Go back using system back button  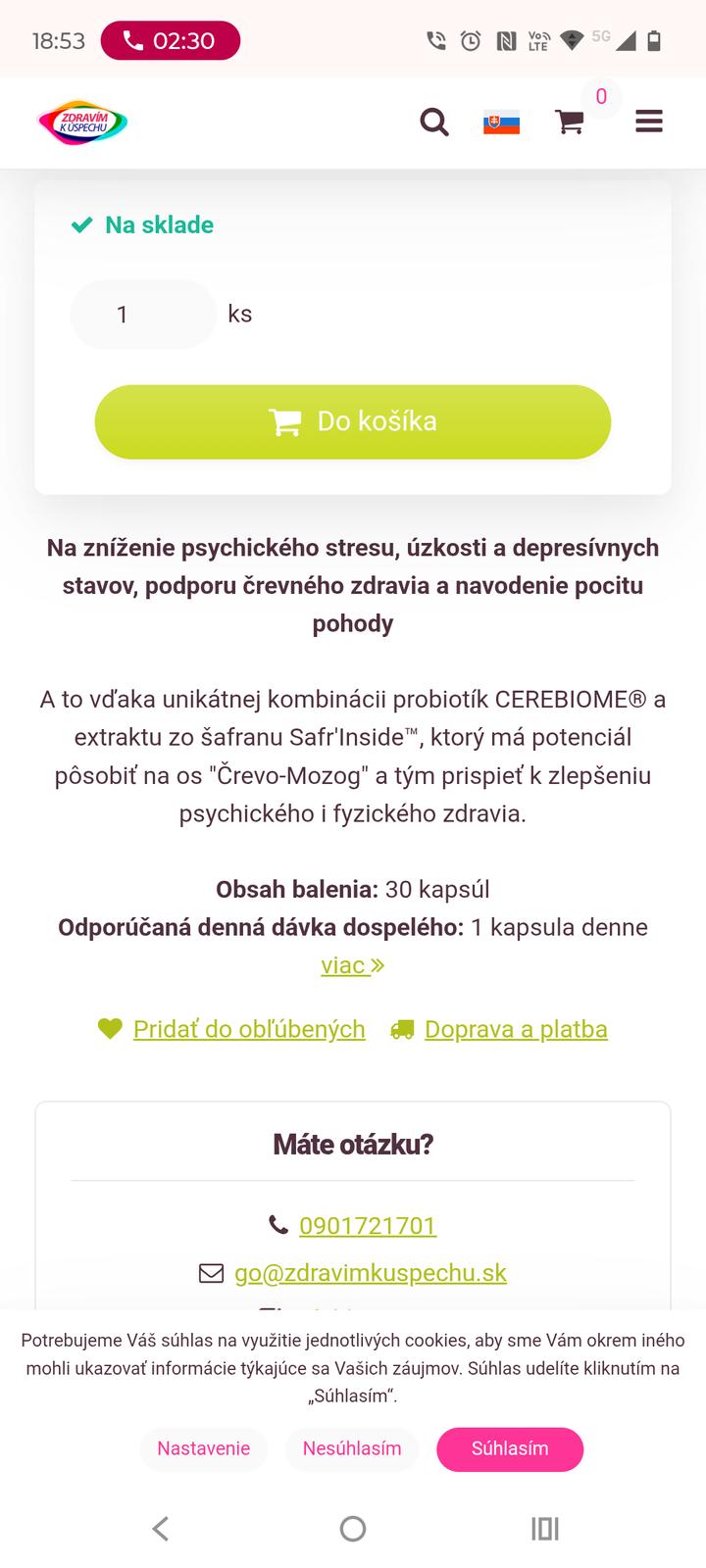click(161, 1528)
